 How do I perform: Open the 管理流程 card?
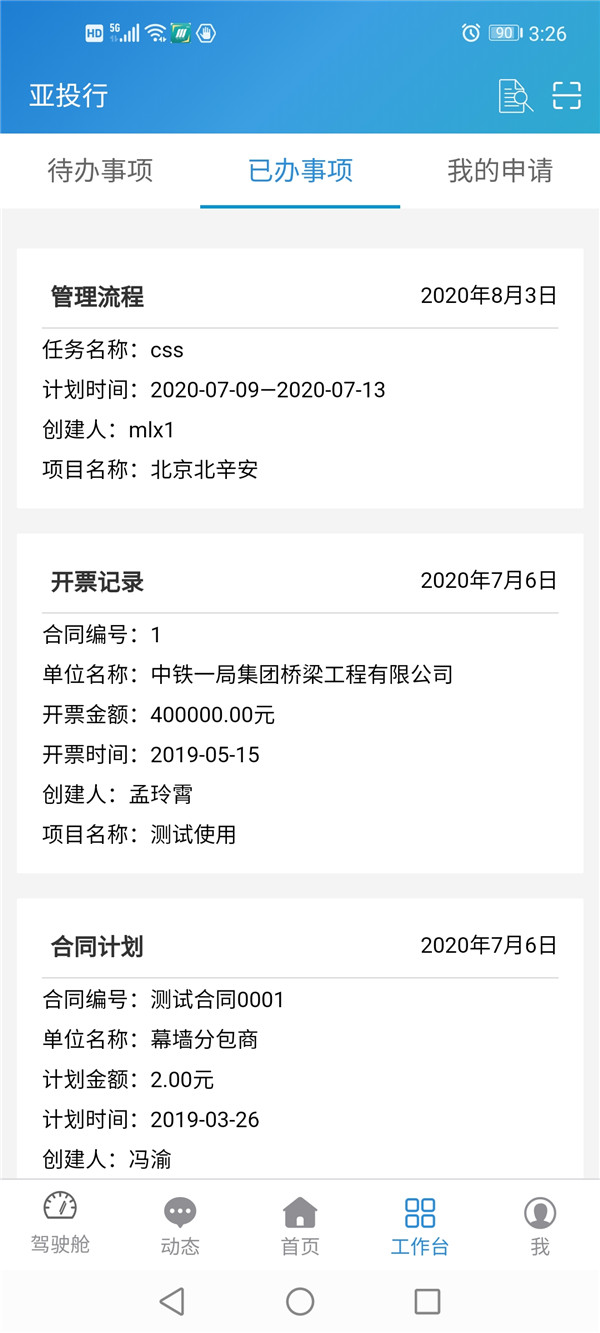tap(300, 380)
